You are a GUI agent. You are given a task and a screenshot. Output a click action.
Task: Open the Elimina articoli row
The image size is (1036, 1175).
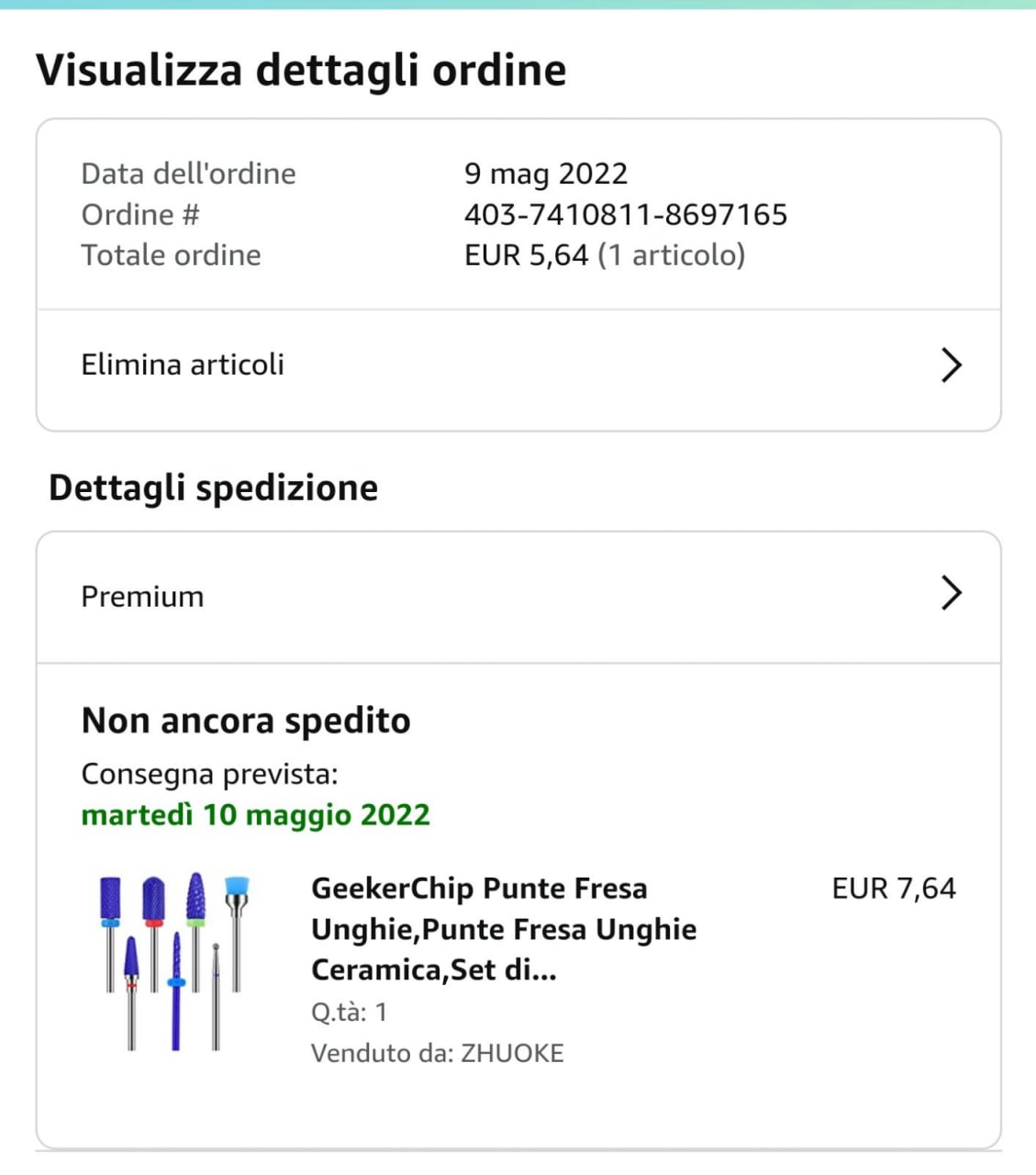point(518,365)
